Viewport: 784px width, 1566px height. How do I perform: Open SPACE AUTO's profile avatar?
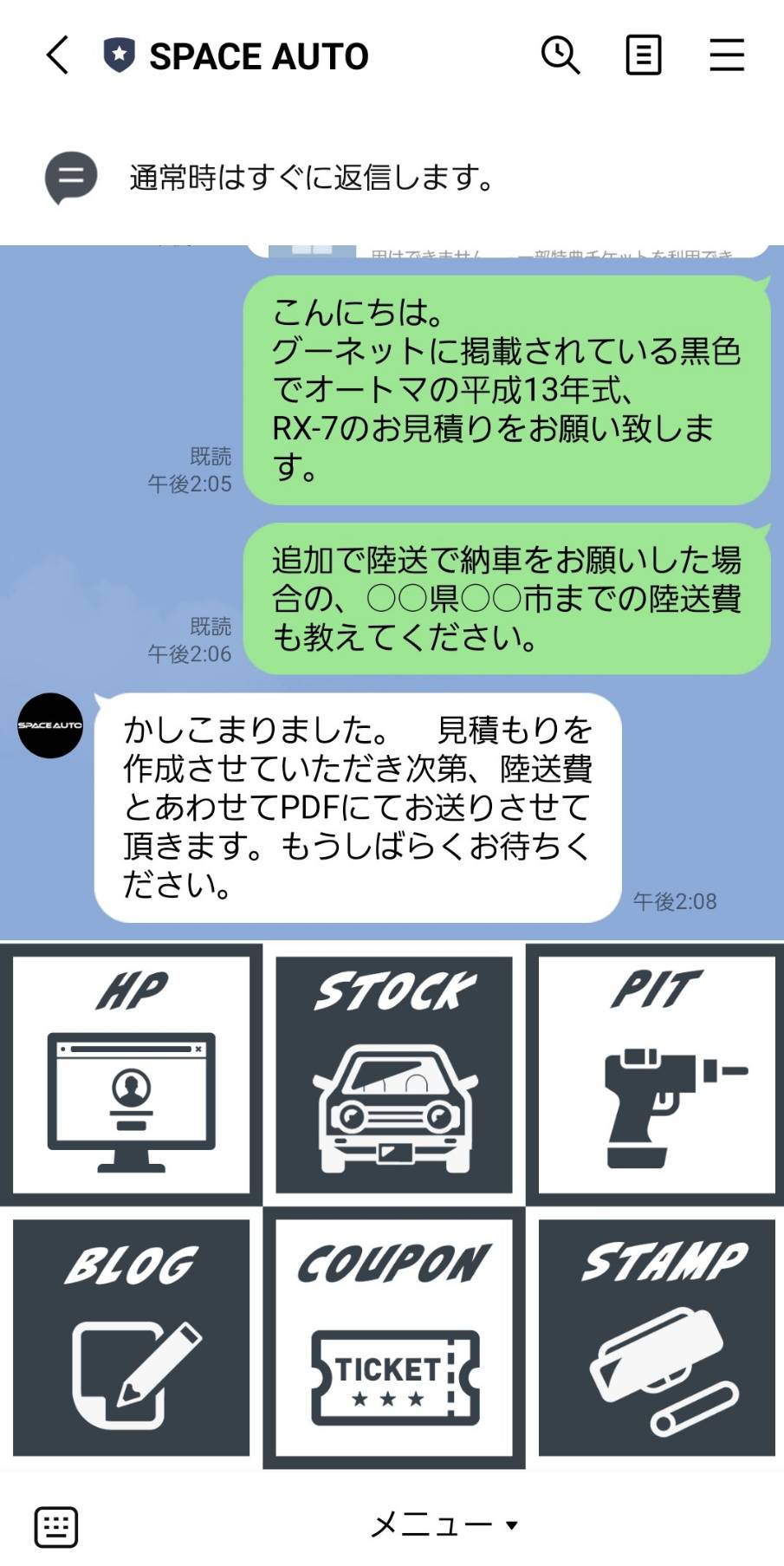pos(50,725)
